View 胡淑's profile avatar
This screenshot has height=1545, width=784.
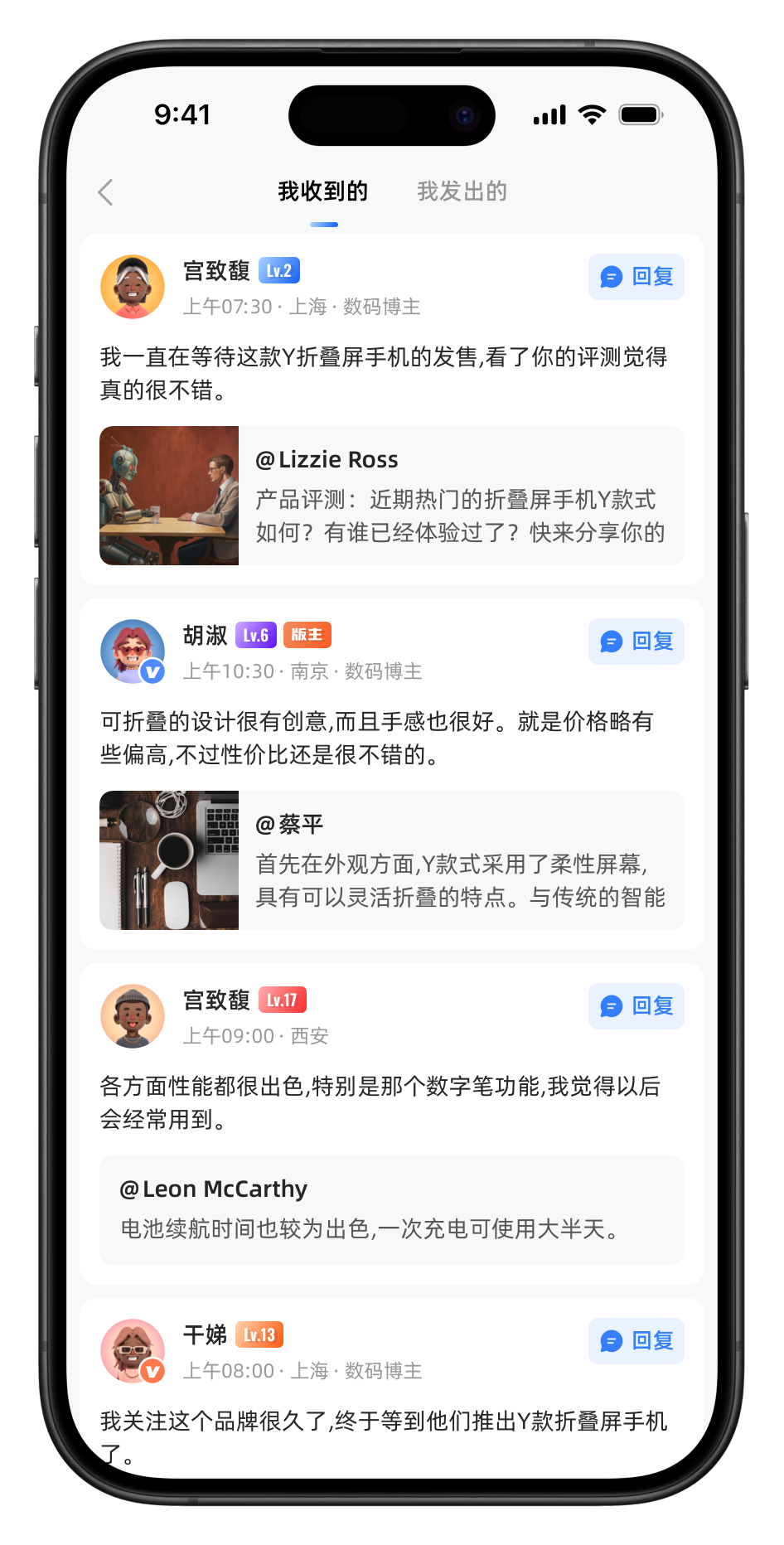pyautogui.click(x=133, y=651)
